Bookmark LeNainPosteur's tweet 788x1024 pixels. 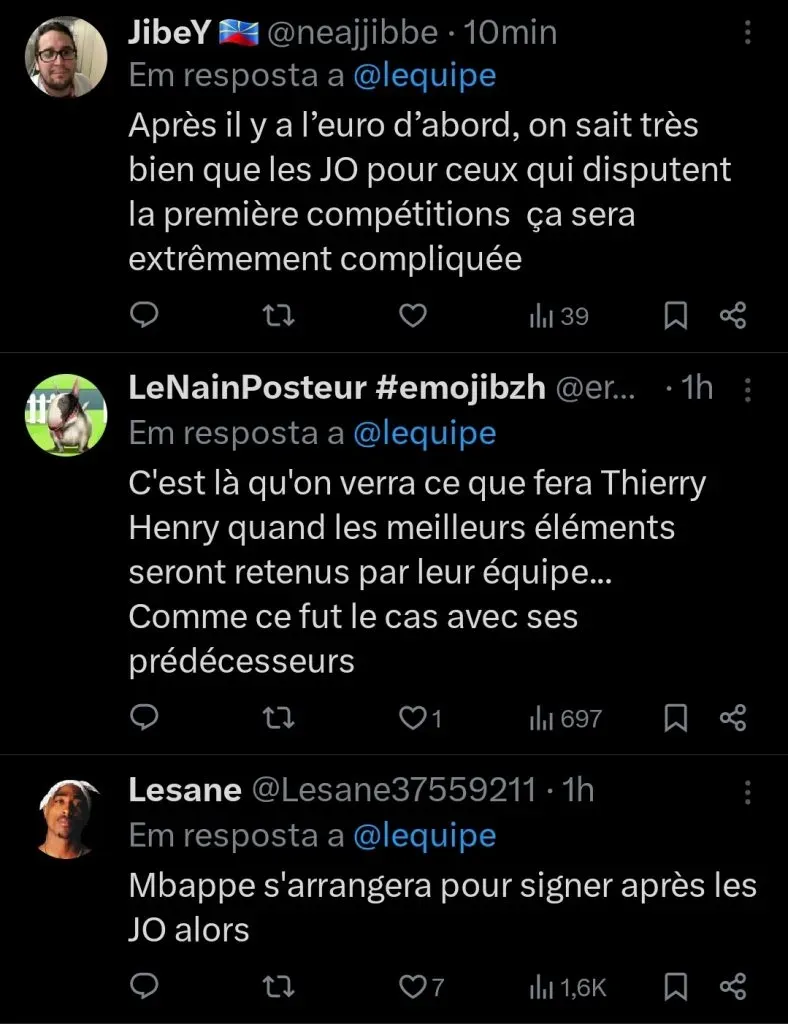pos(676,717)
